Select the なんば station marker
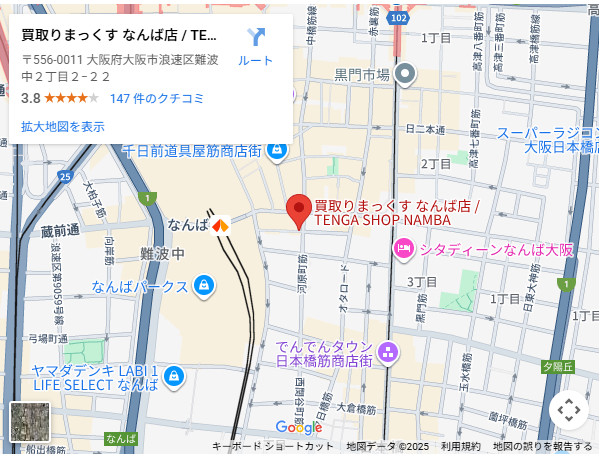 (x=221, y=223)
